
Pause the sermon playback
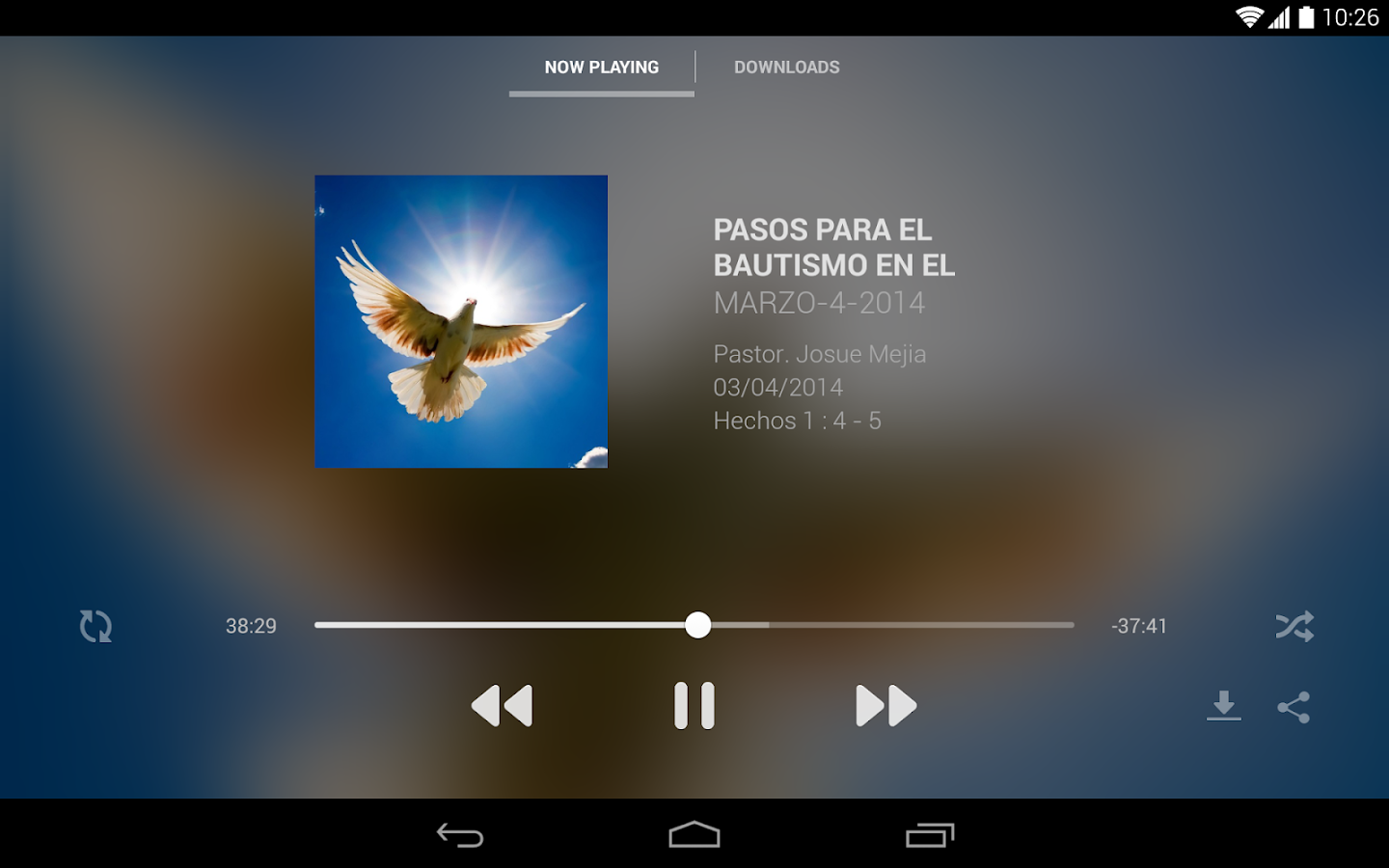[694, 705]
